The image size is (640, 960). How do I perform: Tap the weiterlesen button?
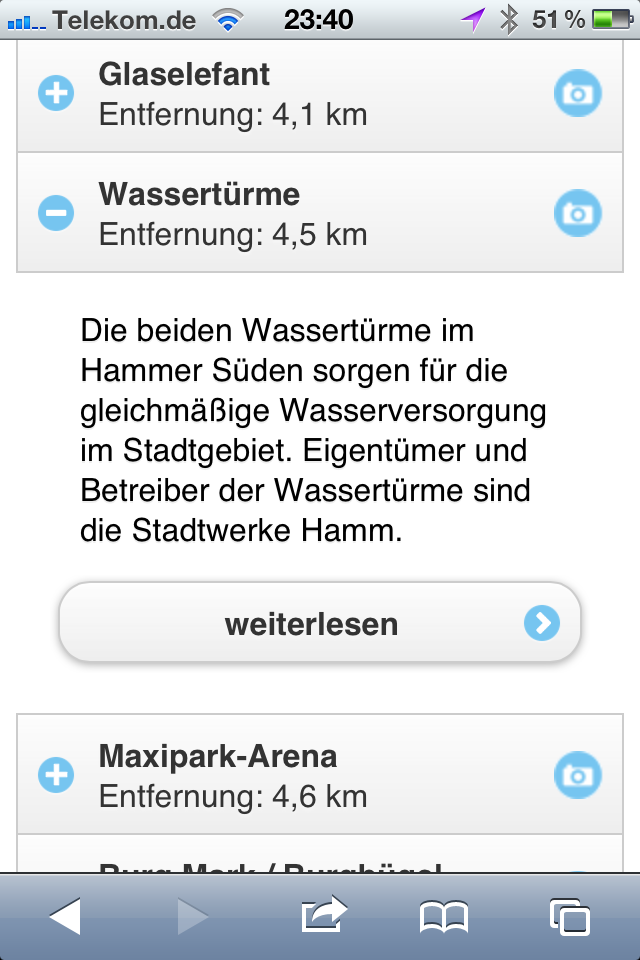coord(320,624)
